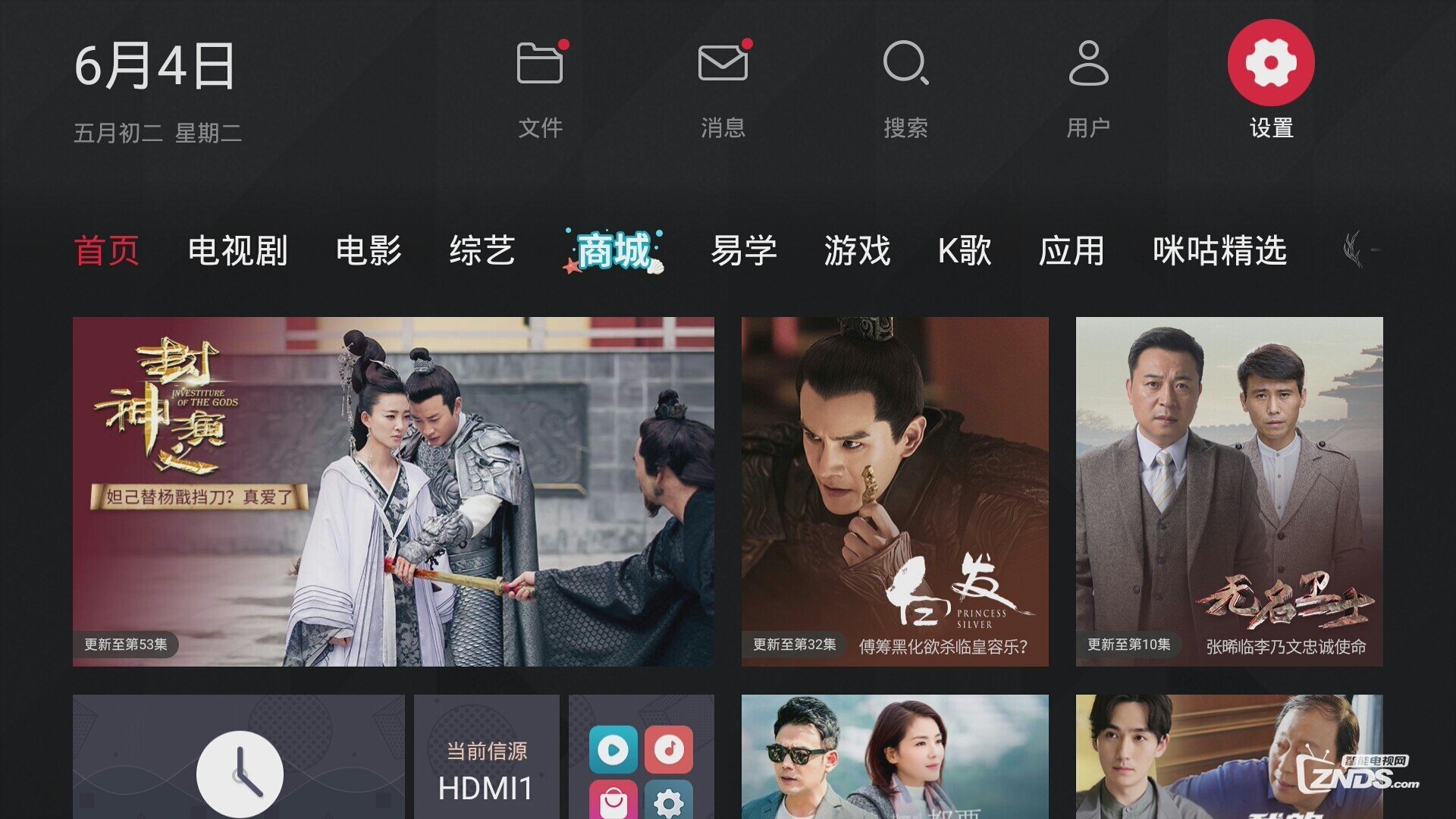The image size is (1456, 819).
Task: Switch to the K歌 tab
Action: click(x=965, y=251)
